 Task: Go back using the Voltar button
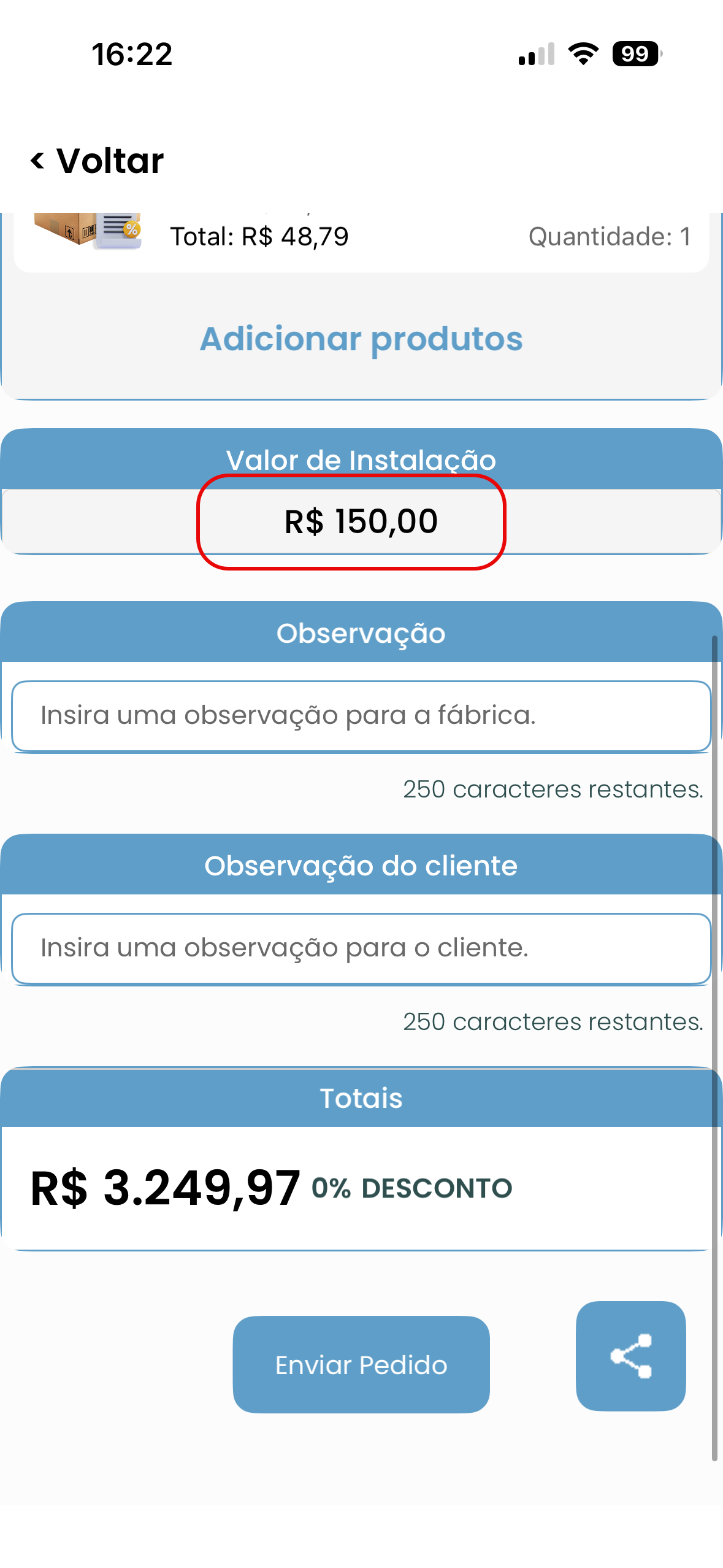98,161
